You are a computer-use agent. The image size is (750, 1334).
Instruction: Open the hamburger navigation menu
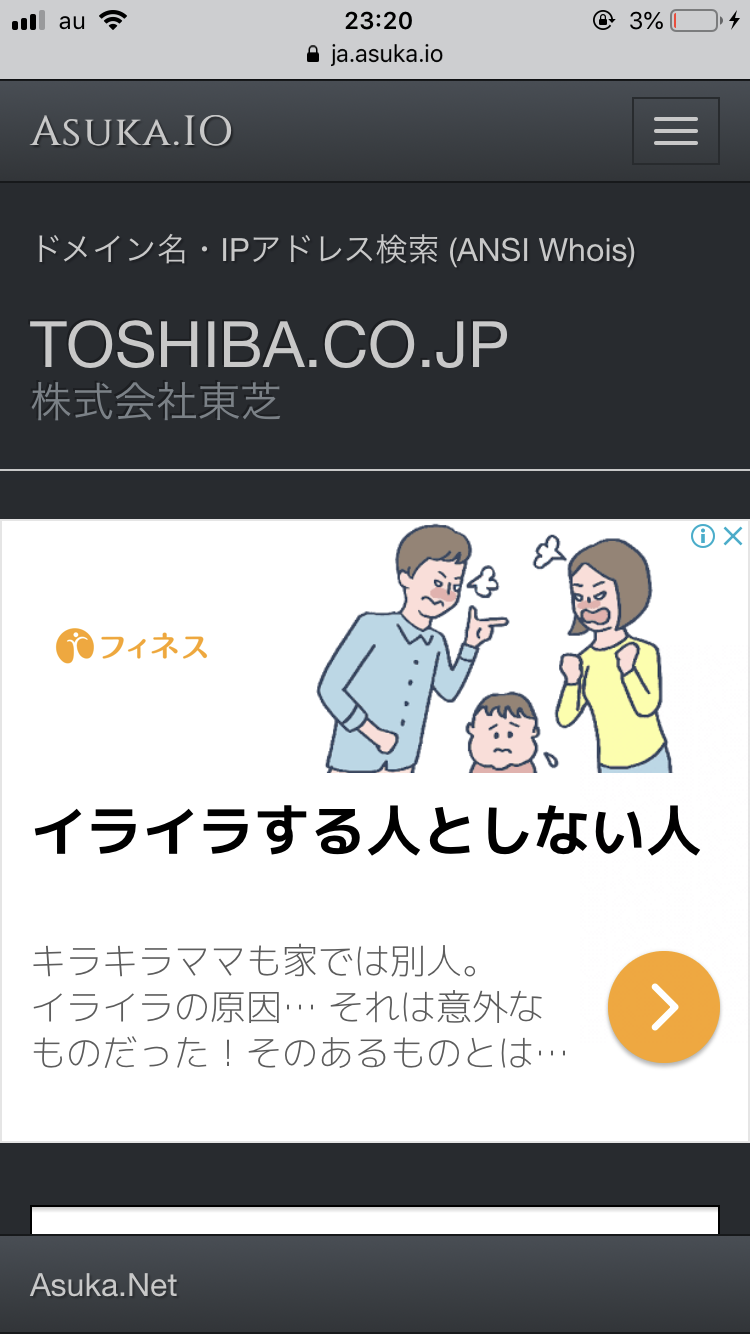pos(675,131)
